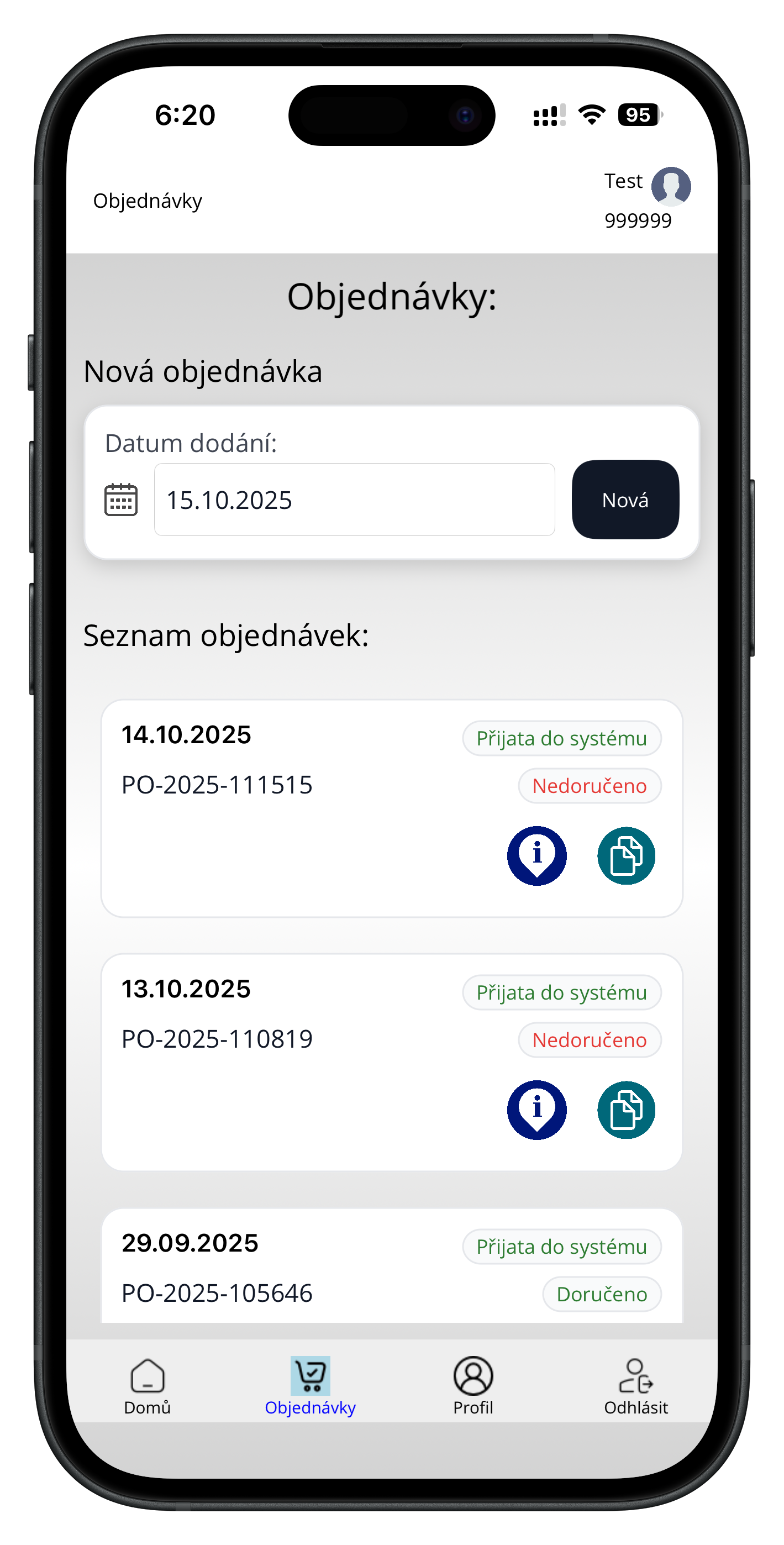Go to the Profil tab
This screenshot has height=1545, width=784.
(x=473, y=1386)
